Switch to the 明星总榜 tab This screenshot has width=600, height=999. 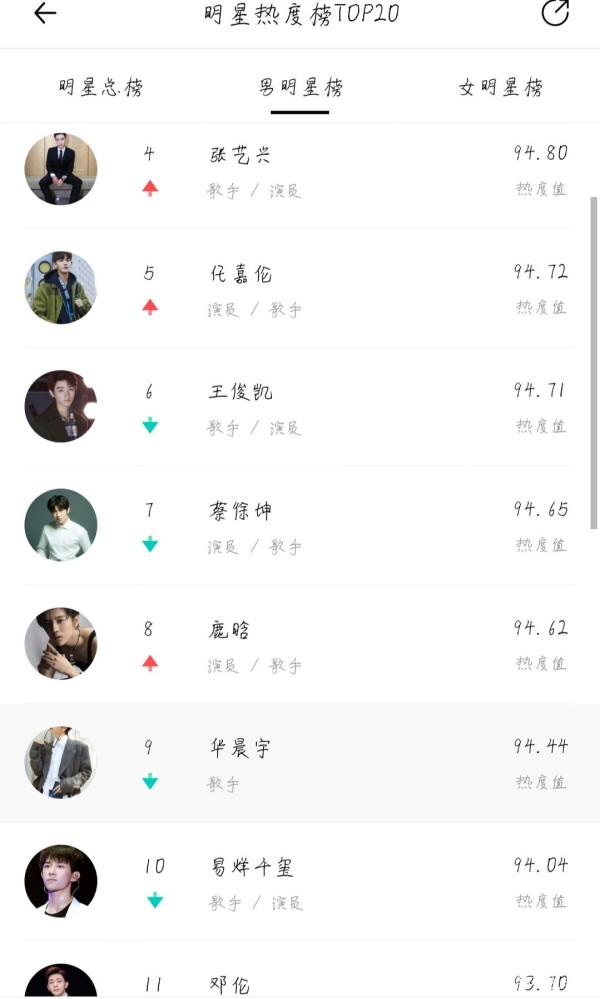100,88
